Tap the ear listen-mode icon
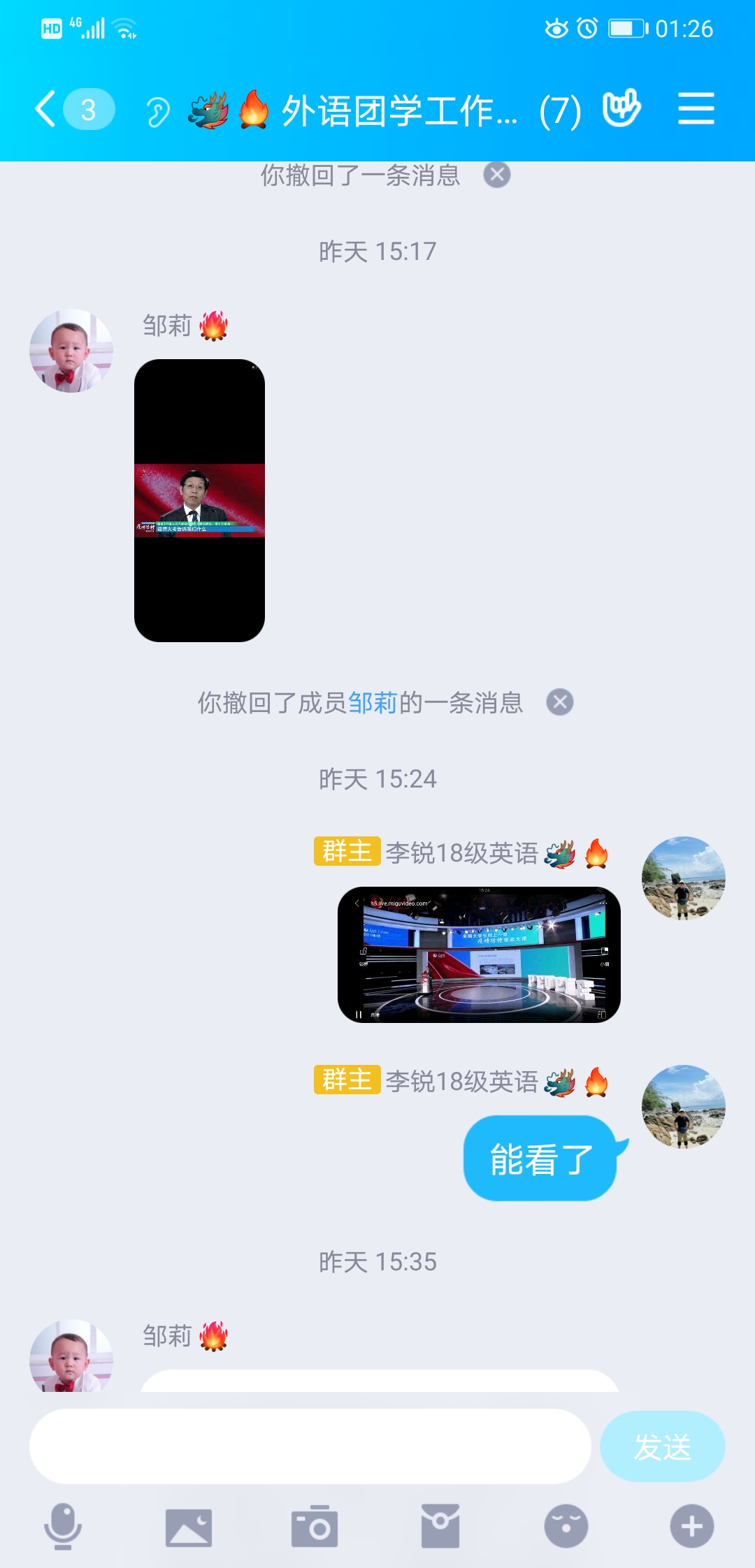The width and height of the screenshot is (755, 1568). click(157, 111)
